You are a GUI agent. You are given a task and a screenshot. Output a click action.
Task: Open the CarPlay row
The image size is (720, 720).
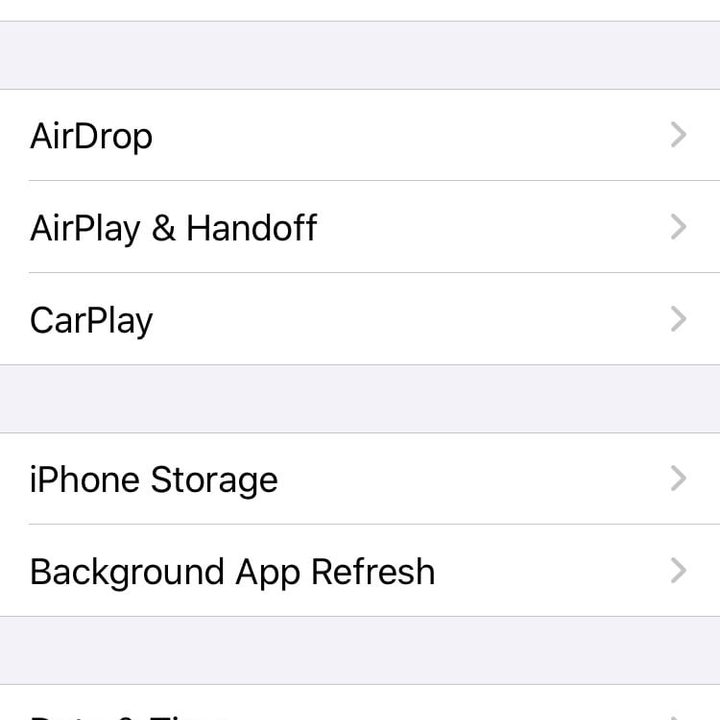(360, 319)
